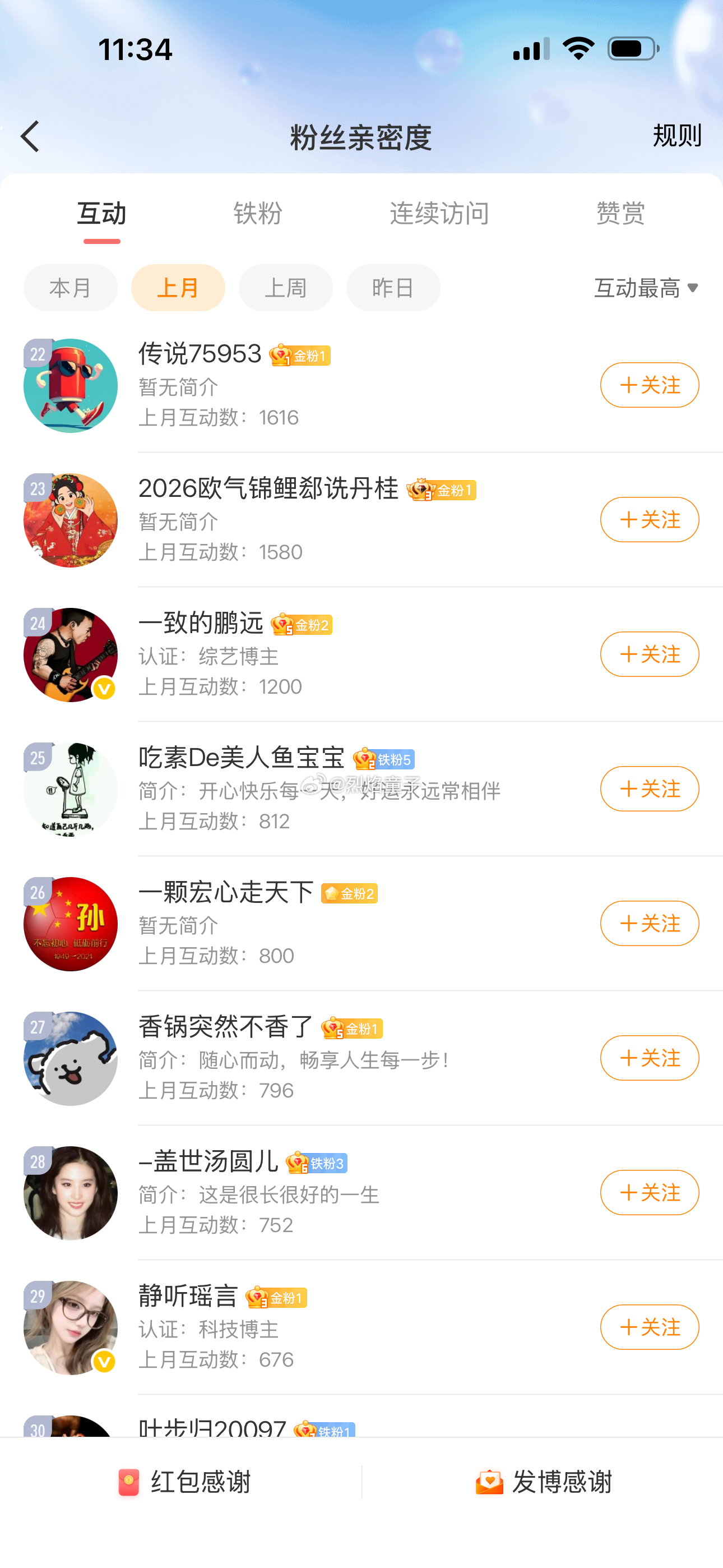Follow user 传说75953
The height and width of the screenshot is (1568, 723).
click(x=650, y=385)
